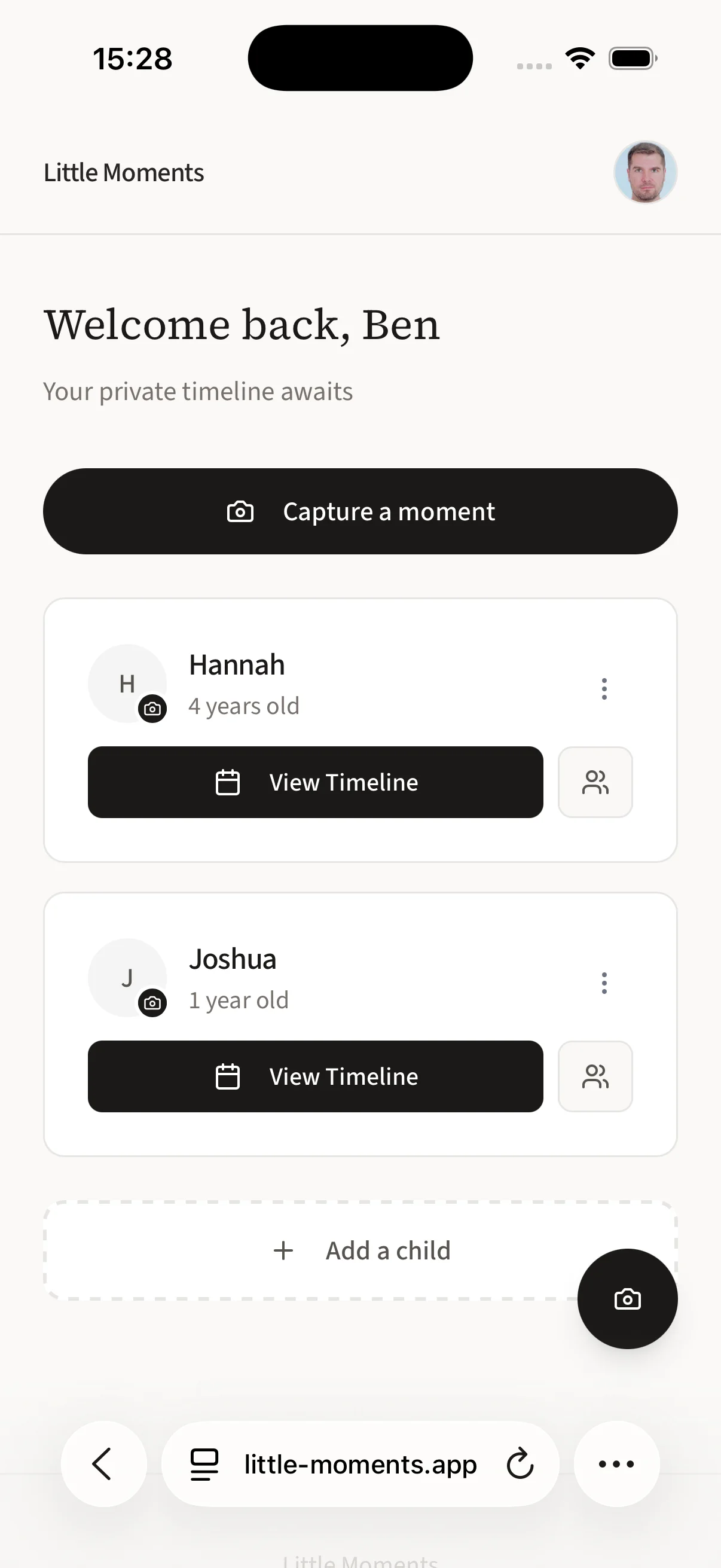Tap the camera badge on Hannah's avatar

pyautogui.click(x=152, y=709)
